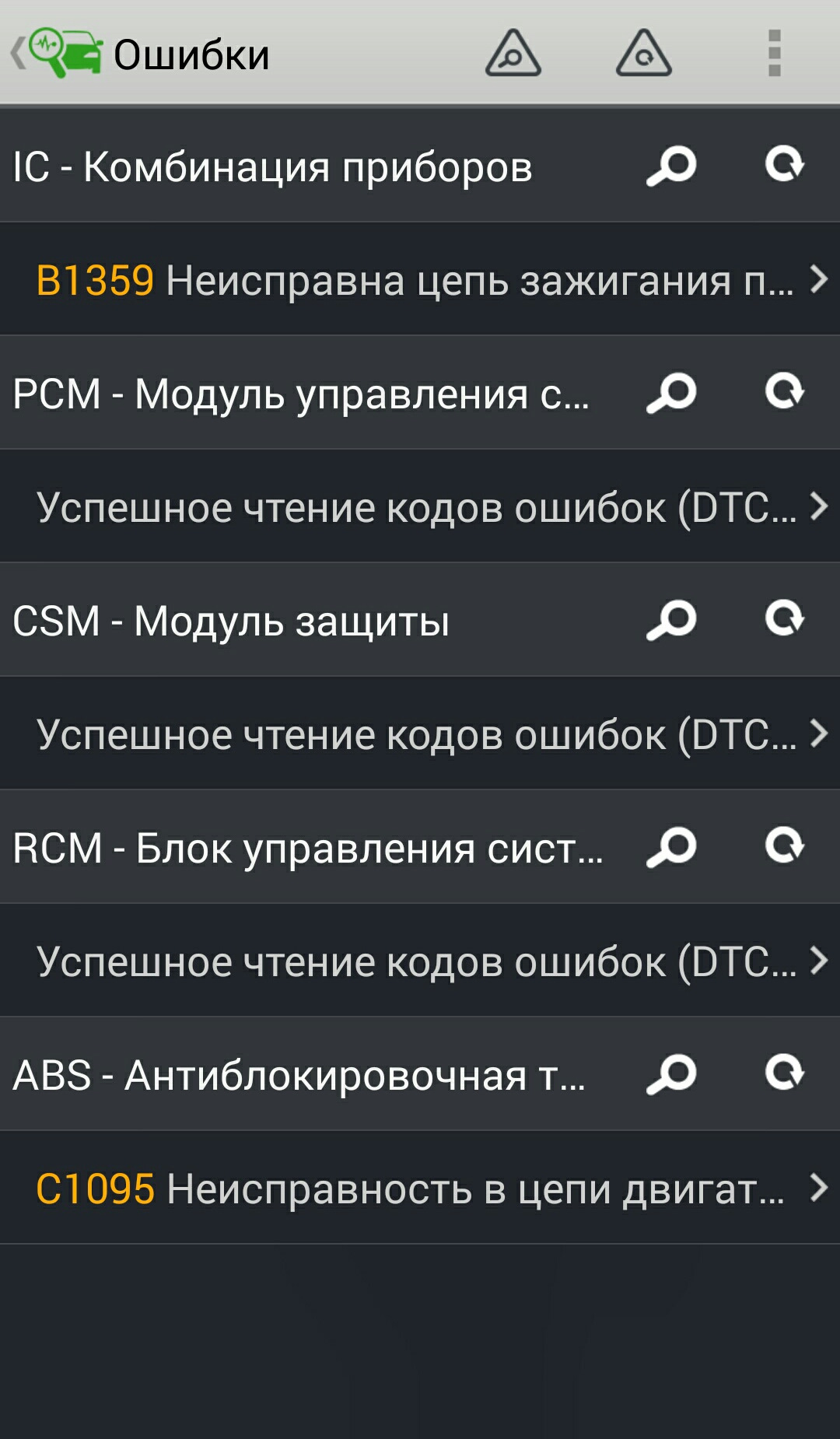Open the DTC read result under CSM
Viewport: 840px width, 1439px height.
coord(420,734)
